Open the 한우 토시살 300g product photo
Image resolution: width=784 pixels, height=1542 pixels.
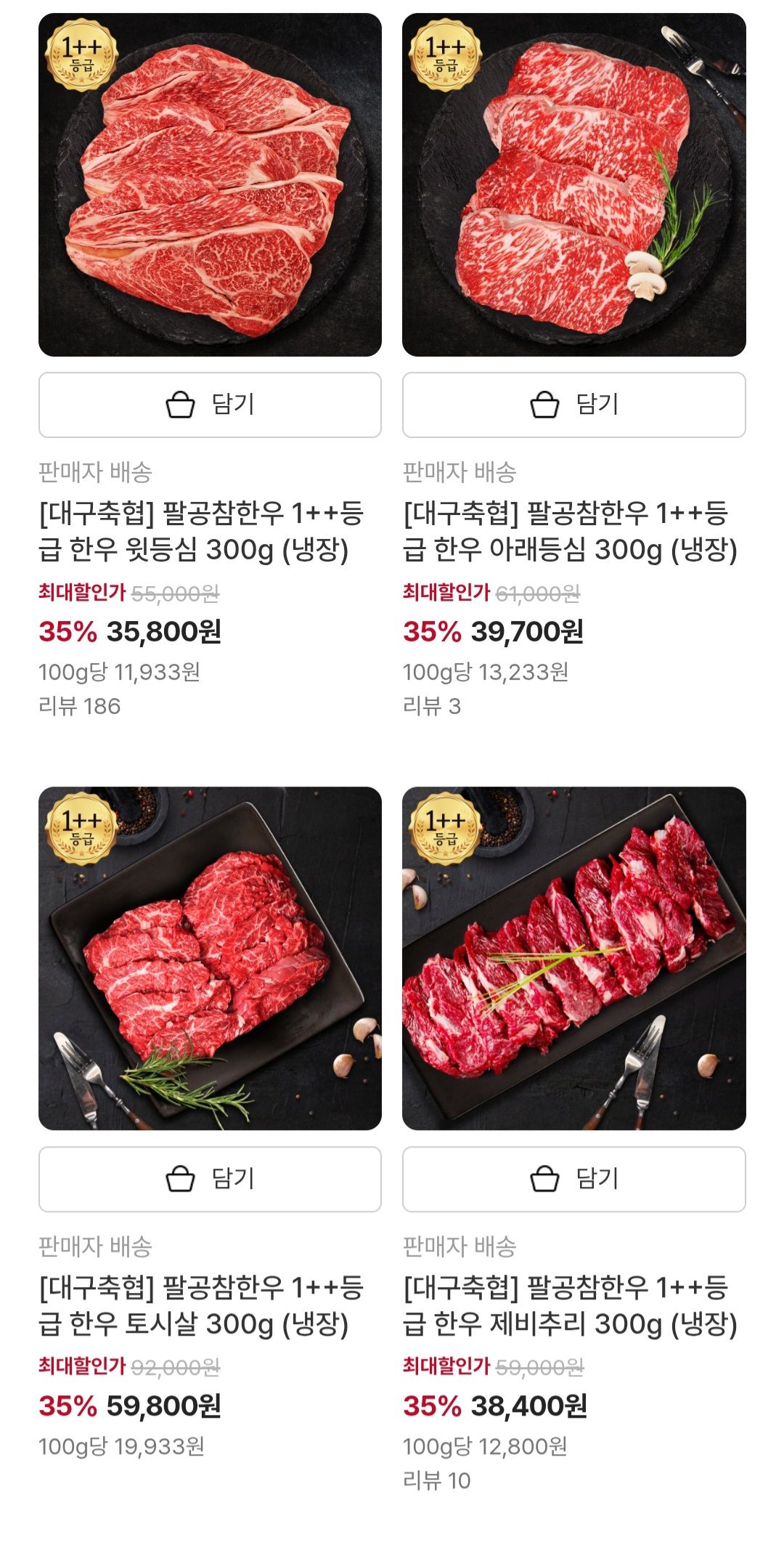click(x=210, y=958)
